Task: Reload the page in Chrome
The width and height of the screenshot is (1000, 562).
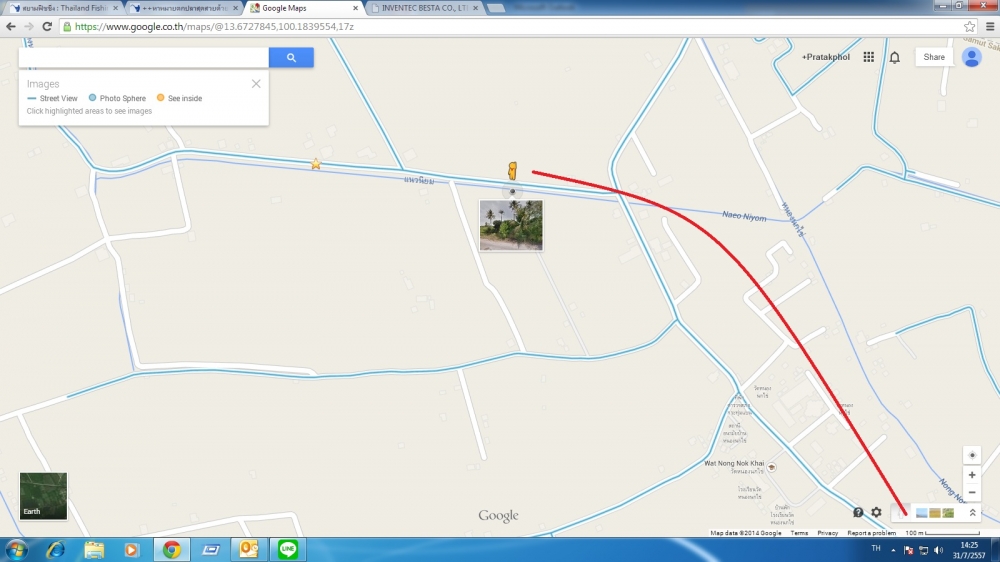Action: [x=47, y=26]
